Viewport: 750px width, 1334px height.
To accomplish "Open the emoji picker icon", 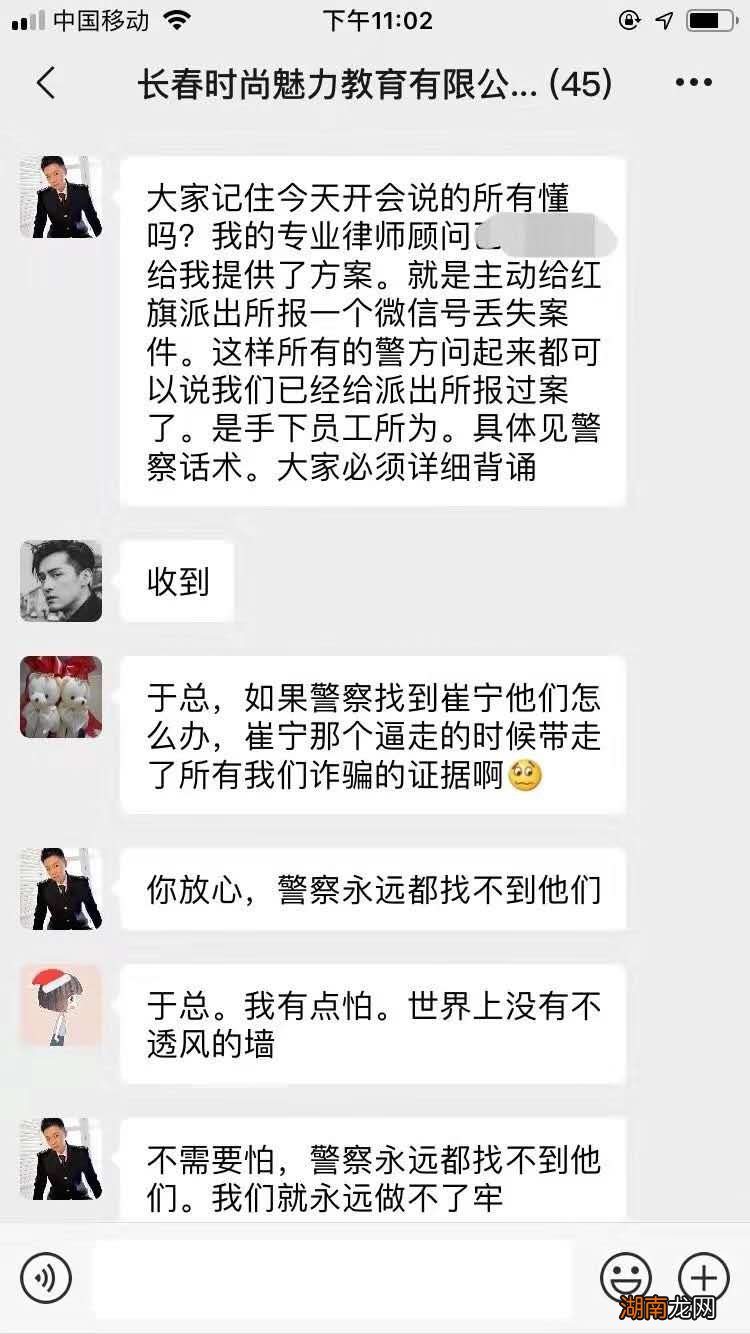I will pyautogui.click(x=622, y=1278).
